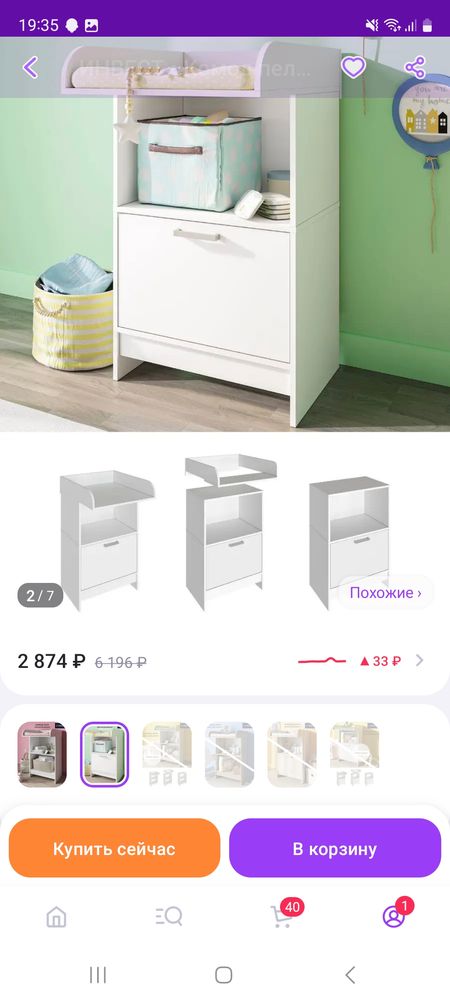Open similar items via Похожие

386,593
